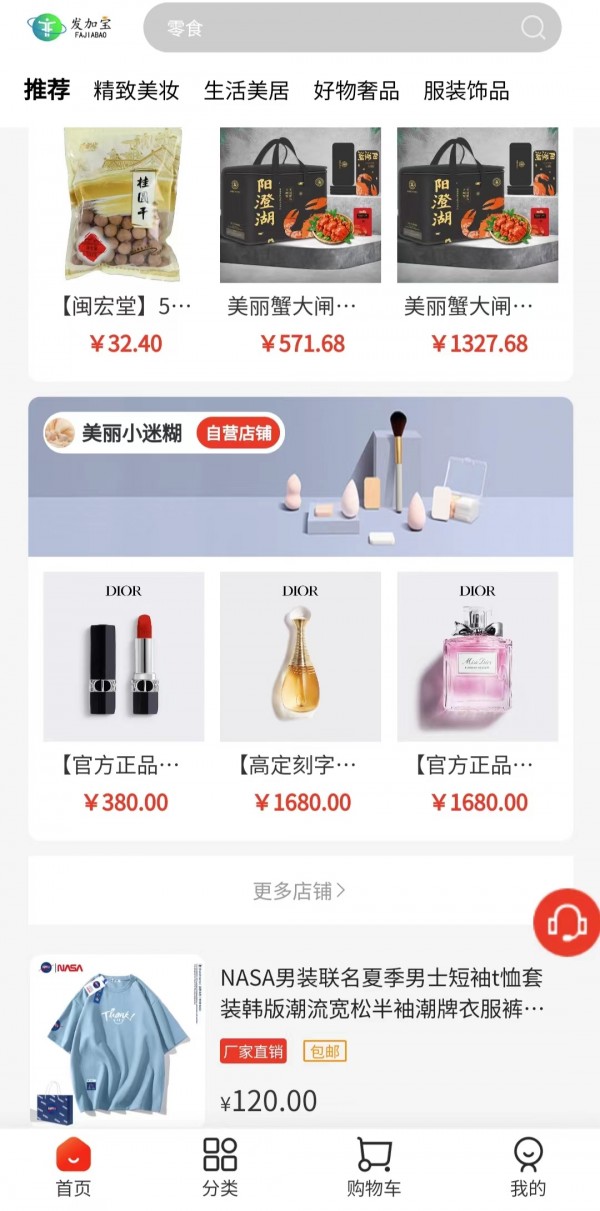The width and height of the screenshot is (600, 1211).
Task: Tap 更多店铺 to see more stores
Action: coord(300,890)
